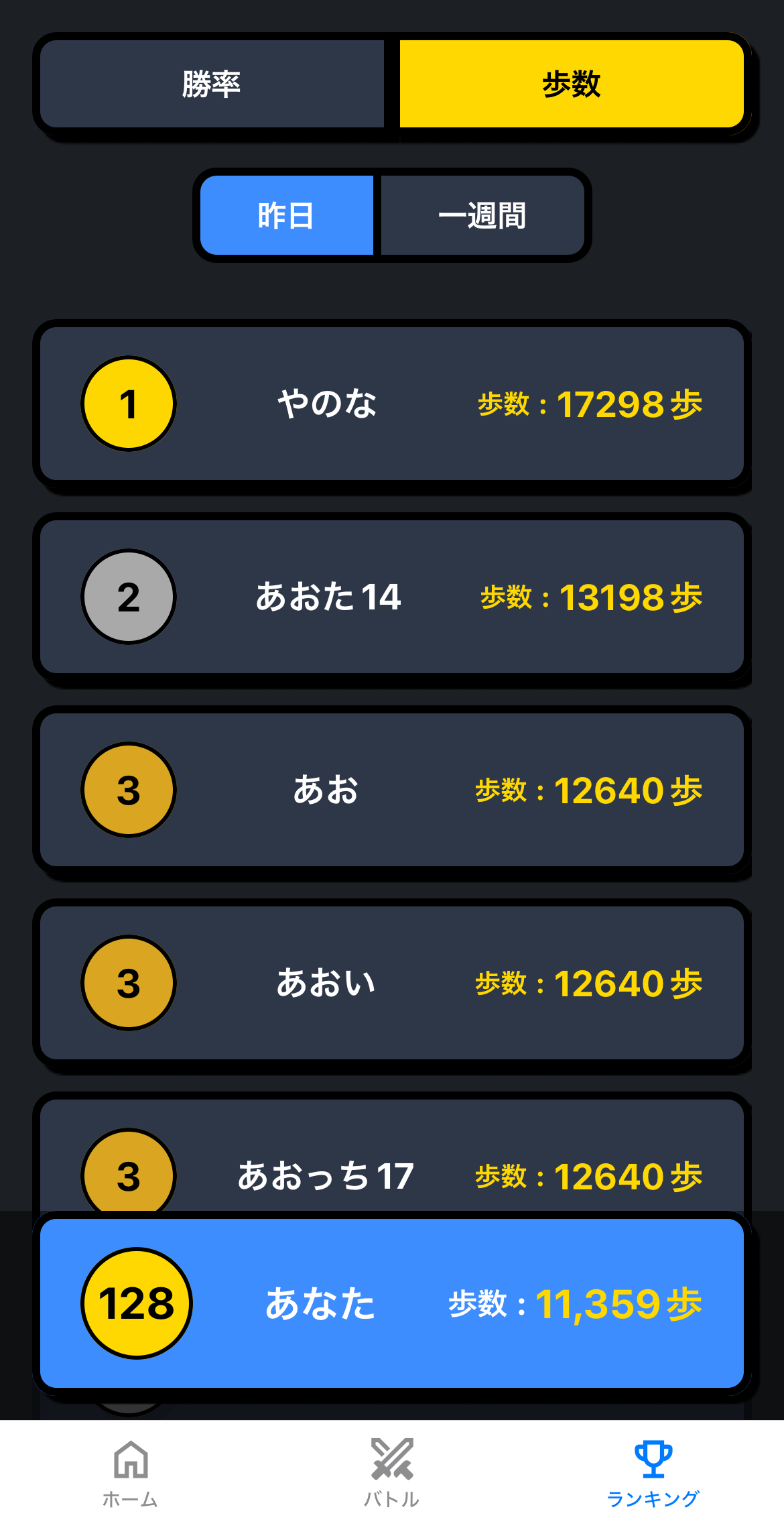This screenshot has height=1536, width=784.
Task: Switch to 一週間 period
Action: click(482, 215)
